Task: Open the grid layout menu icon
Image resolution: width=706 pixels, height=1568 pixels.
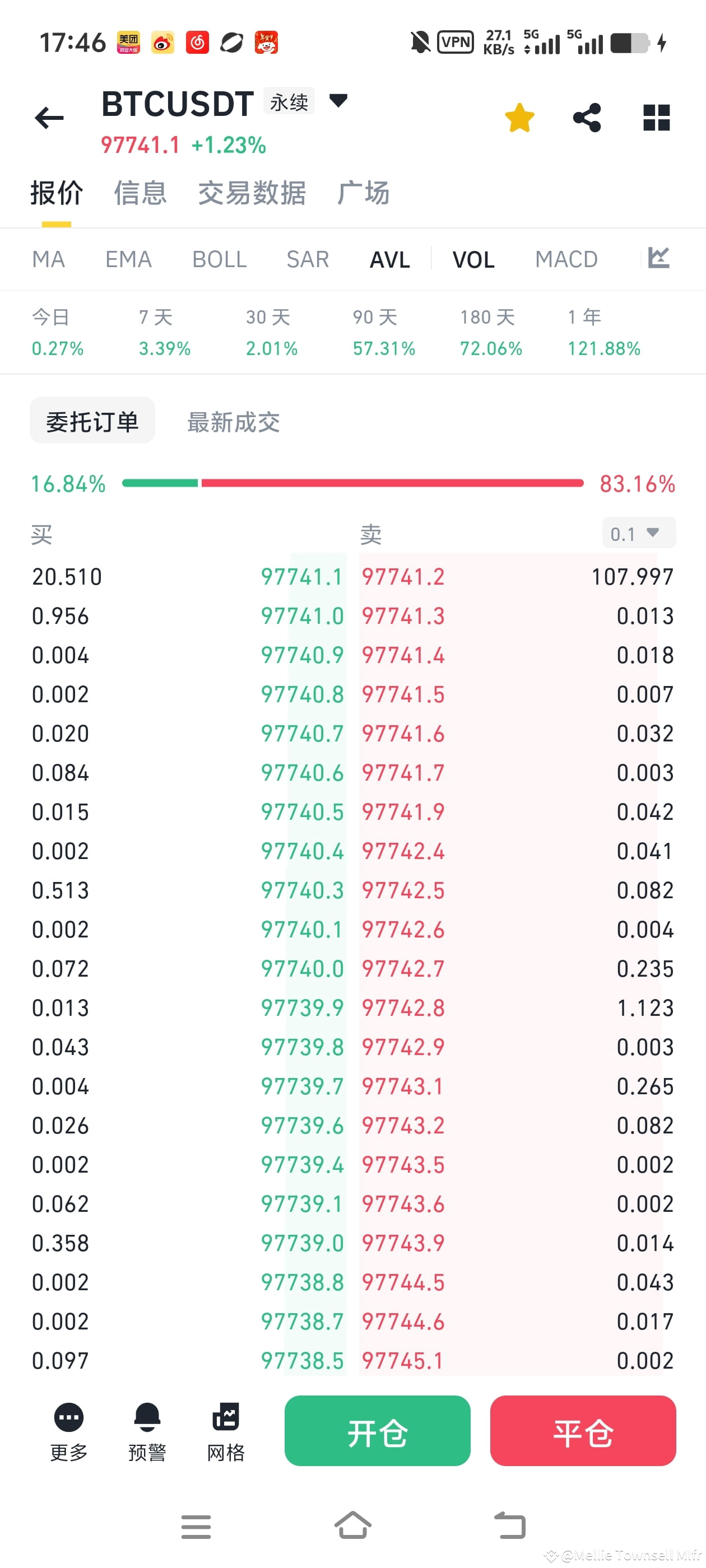Action: click(x=656, y=118)
